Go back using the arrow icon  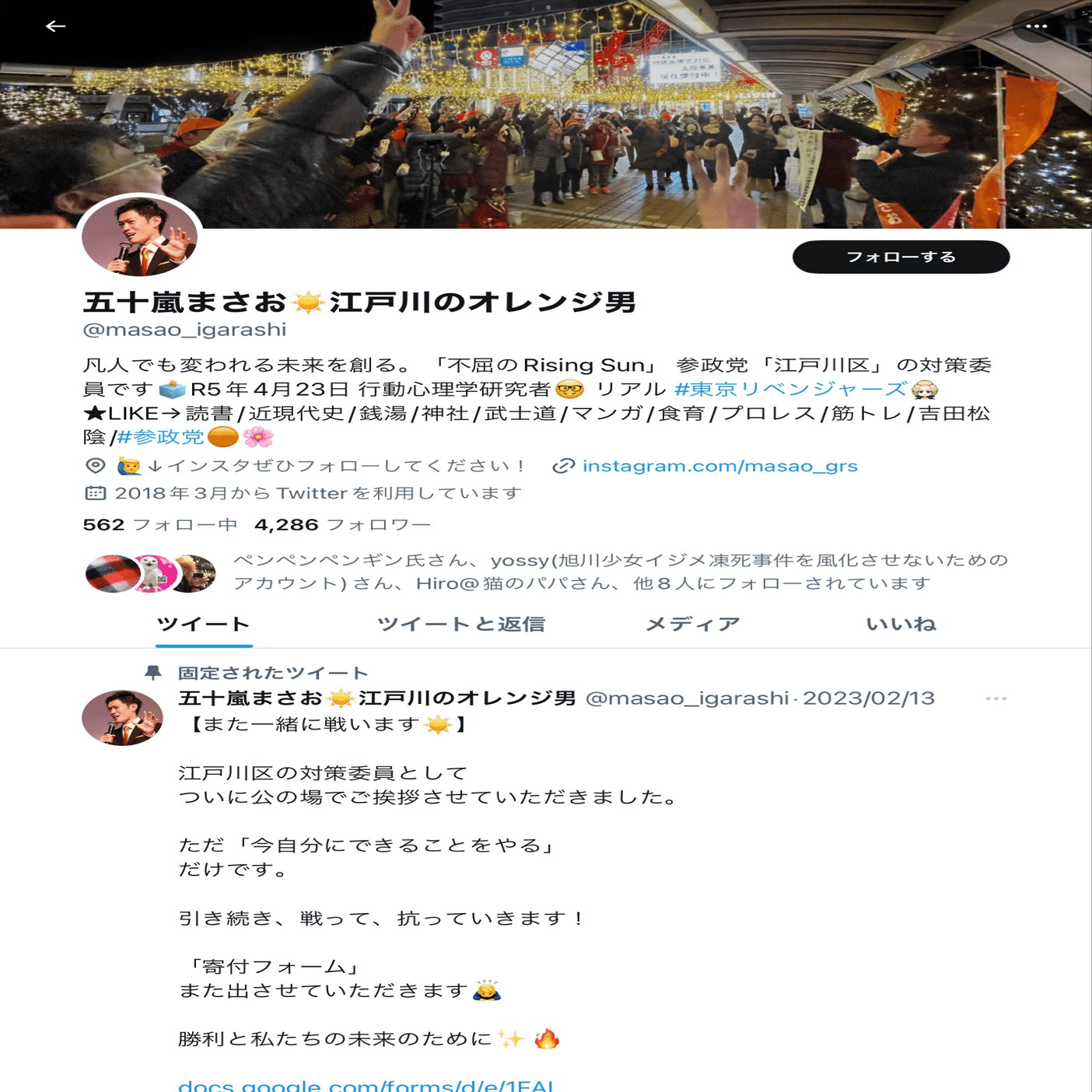(x=55, y=26)
